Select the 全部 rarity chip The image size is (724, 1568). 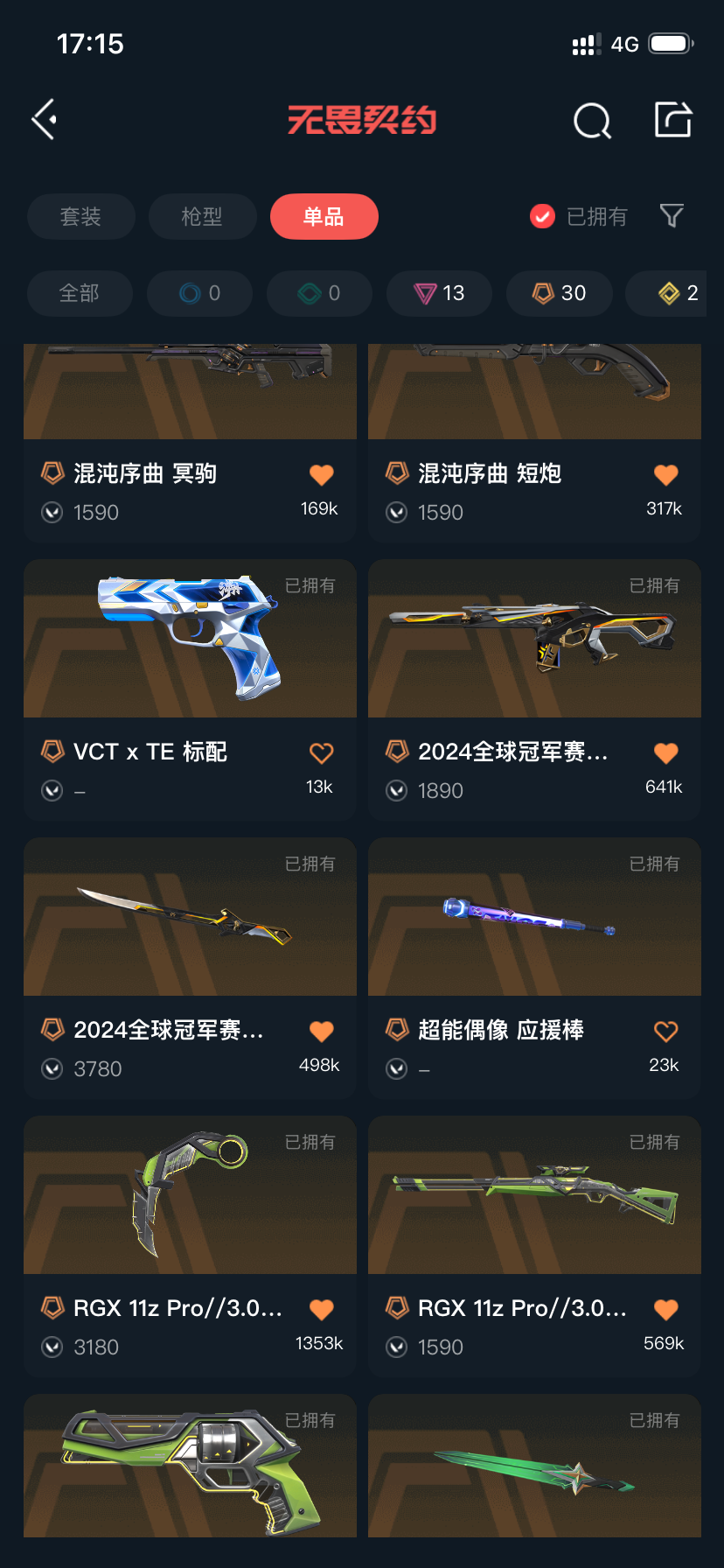pos(80,293)
